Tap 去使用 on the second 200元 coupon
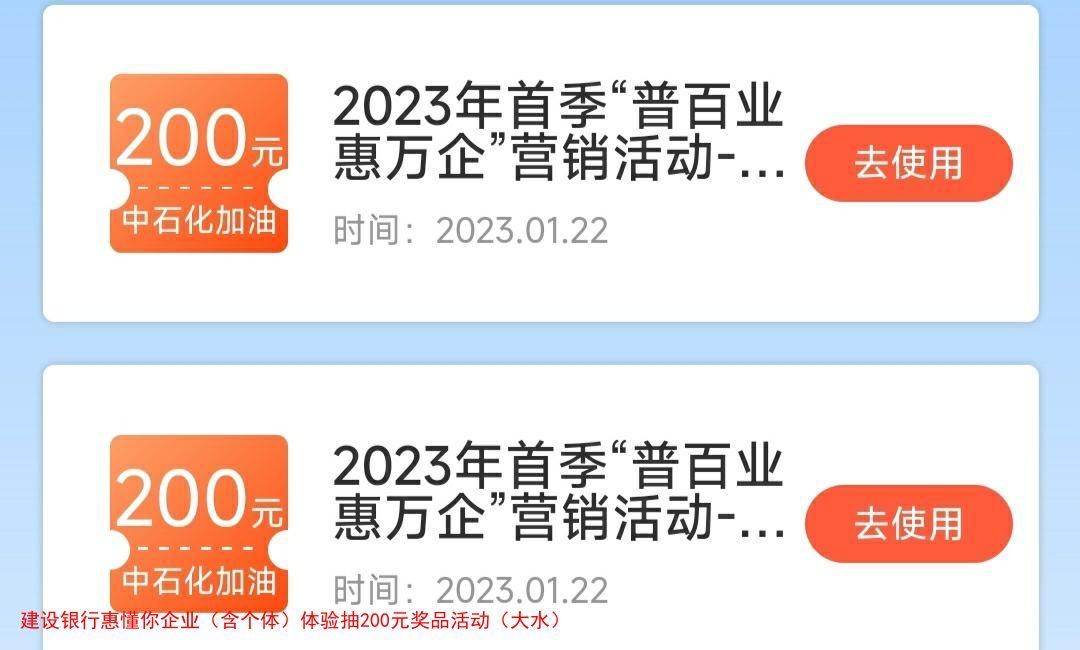 point(908,524)
